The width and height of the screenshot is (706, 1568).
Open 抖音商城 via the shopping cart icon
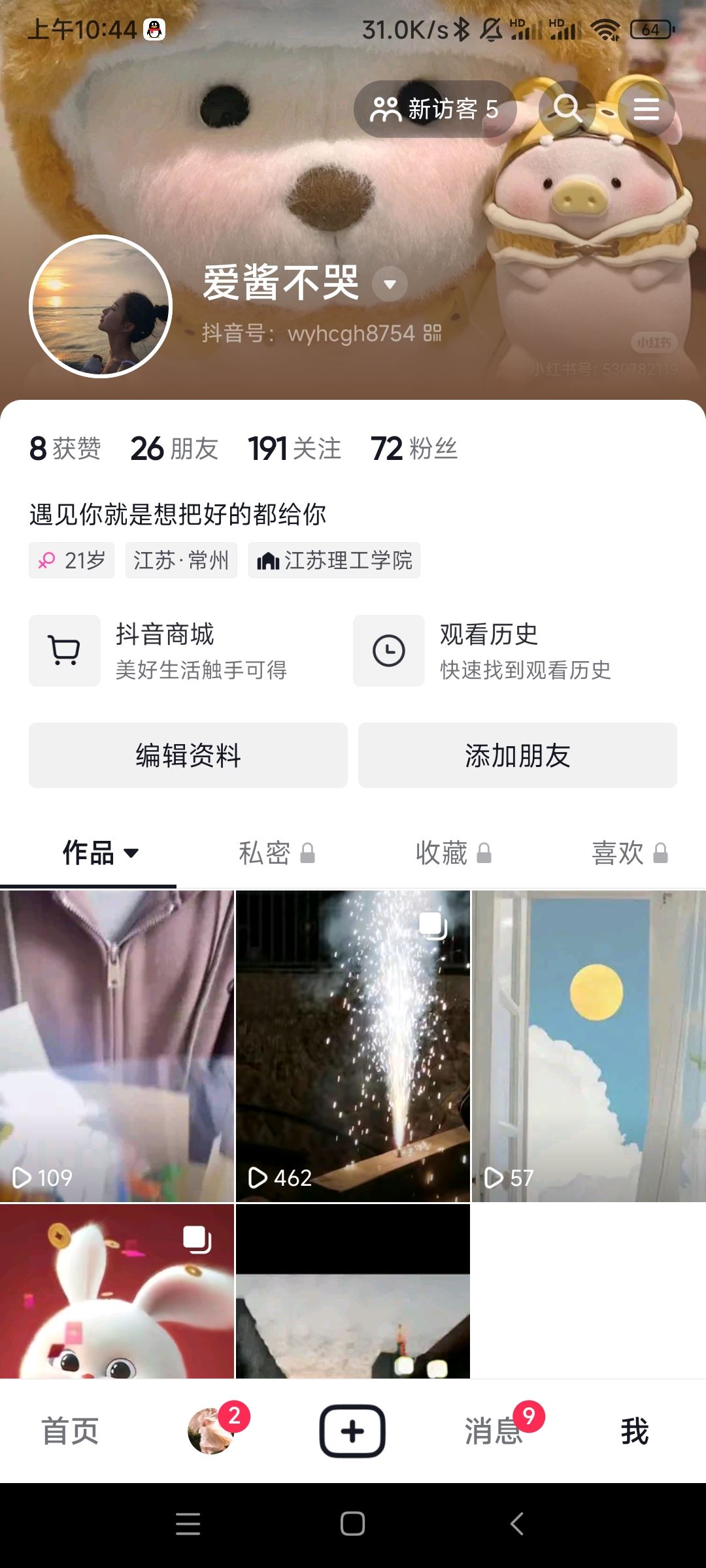(65, 650)
